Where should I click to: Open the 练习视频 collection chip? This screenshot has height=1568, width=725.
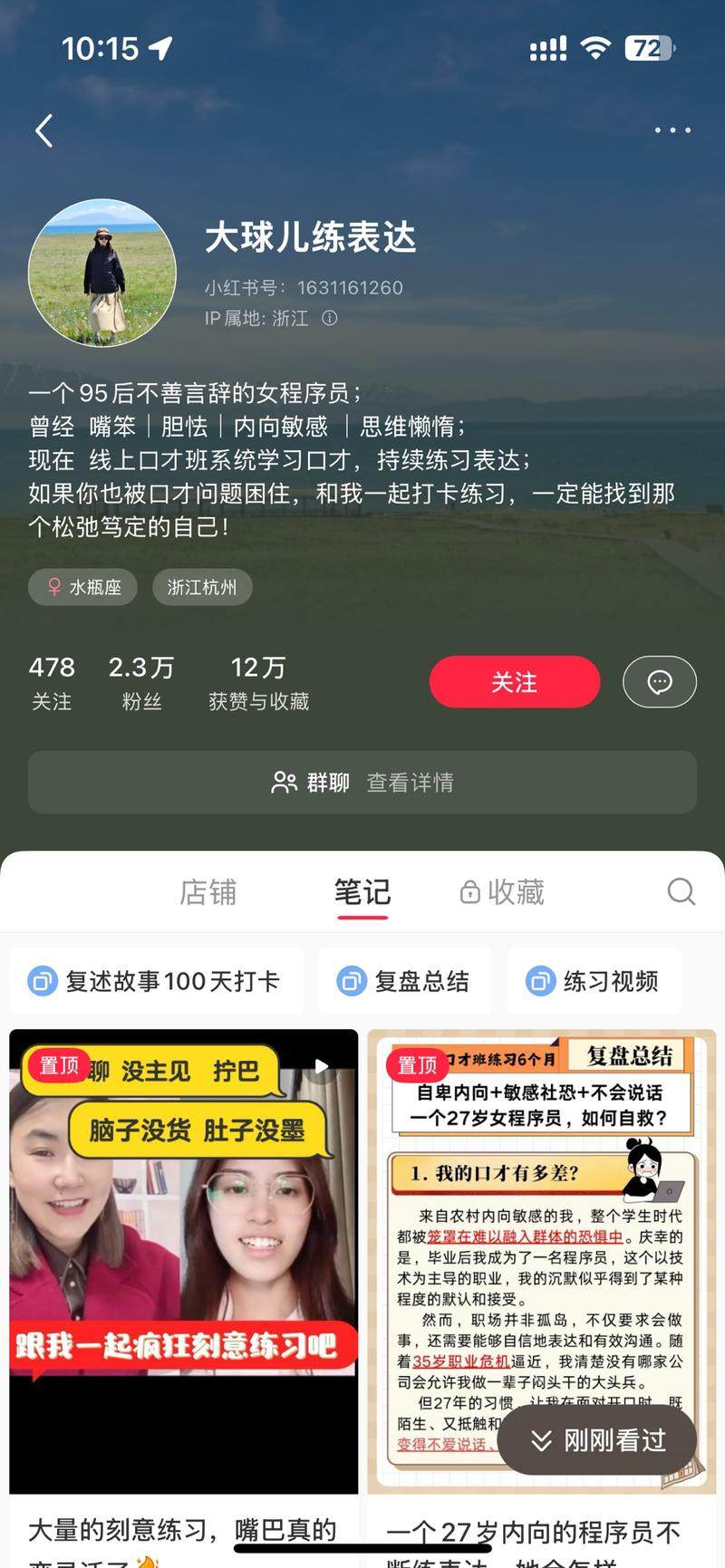point(594,981)
